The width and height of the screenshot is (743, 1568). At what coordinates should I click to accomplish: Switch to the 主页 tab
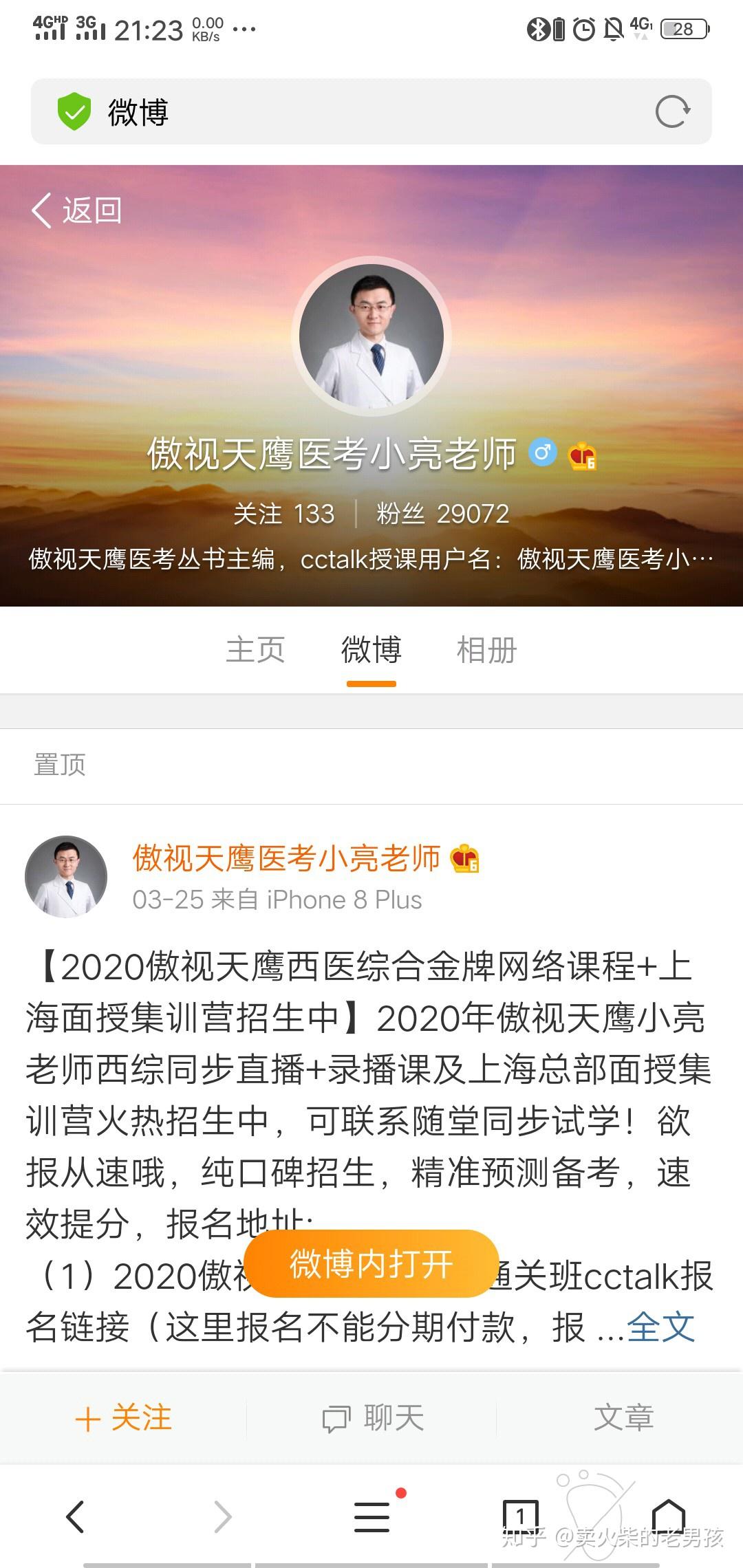[255, 649]
